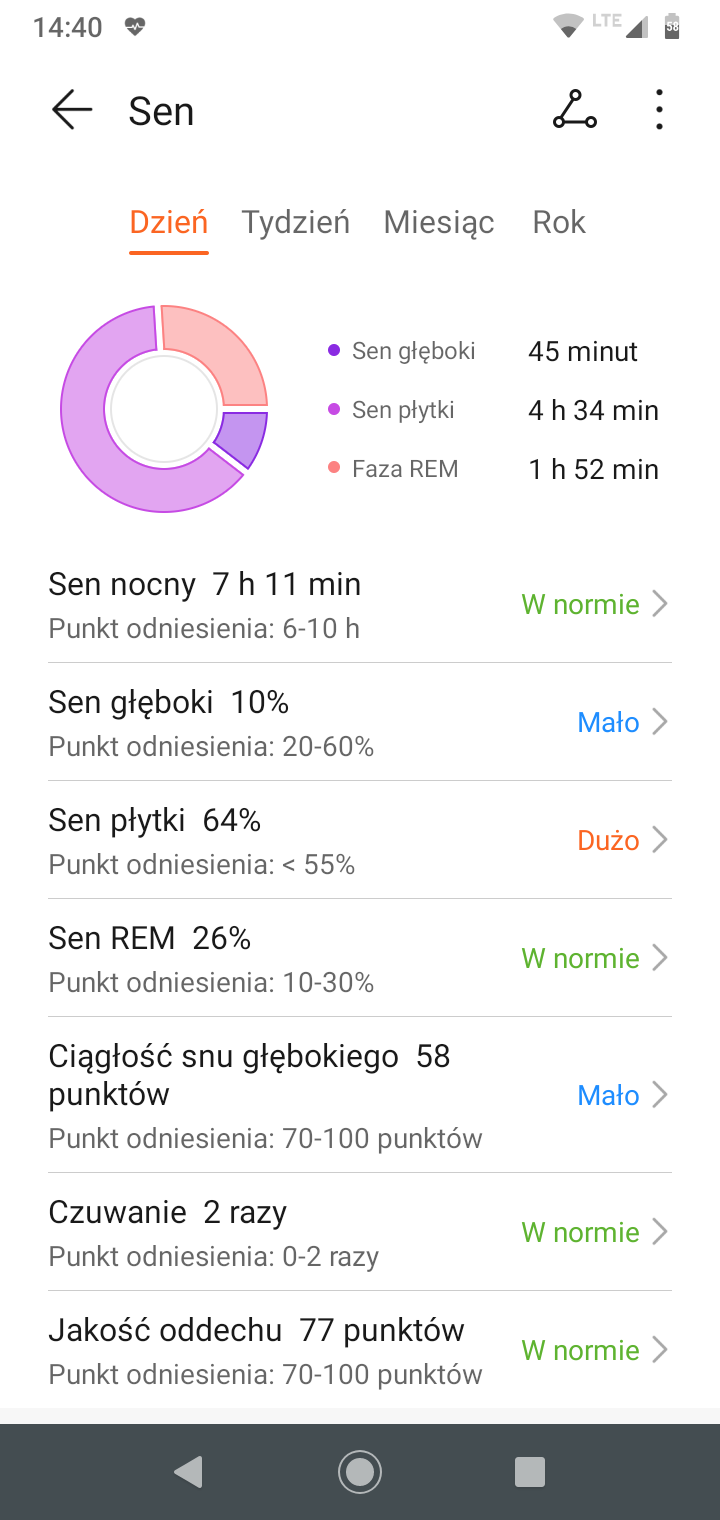Image resolution: width=720 pixels, height=1520 pixels.
Task: Open the three-dot overflow menu
Action: [659, 110]
